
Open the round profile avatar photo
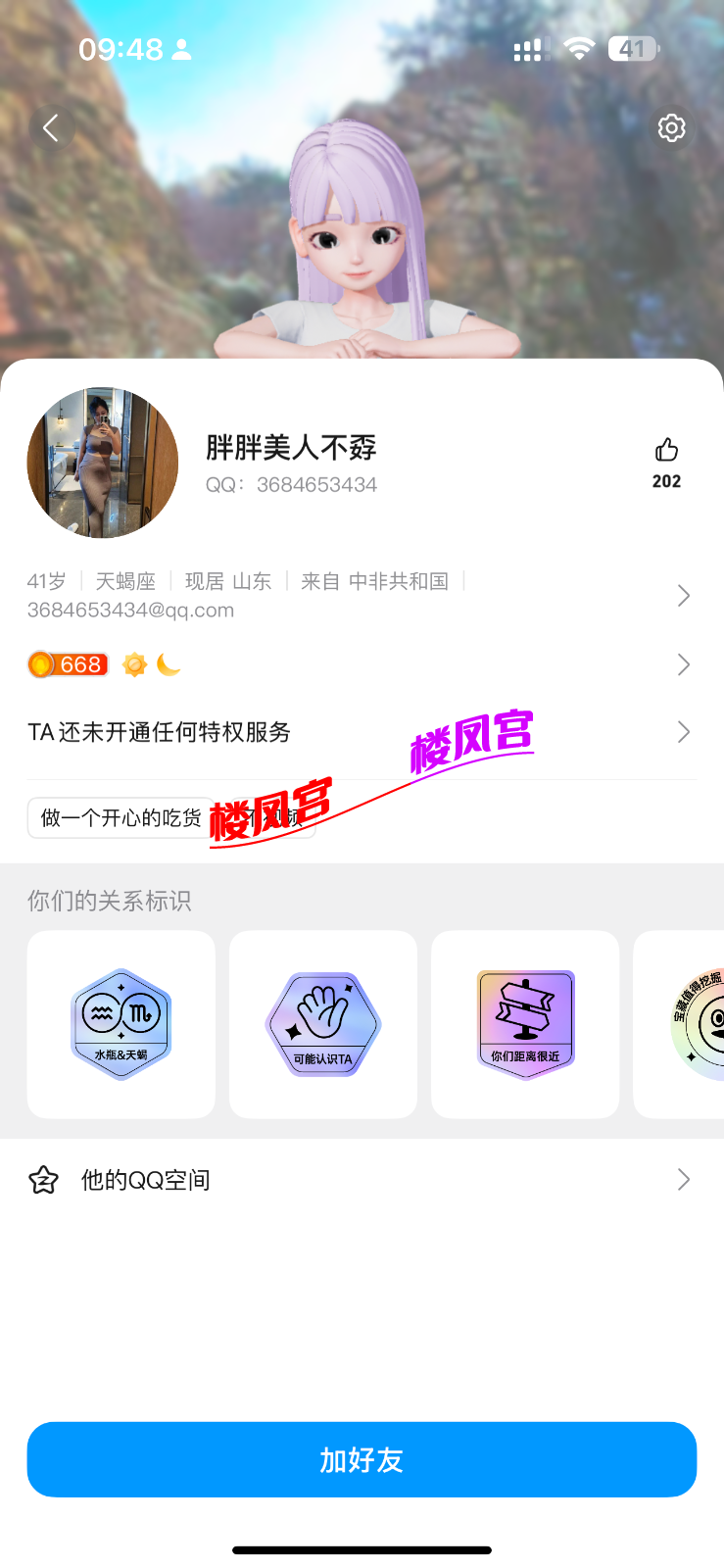103,463
